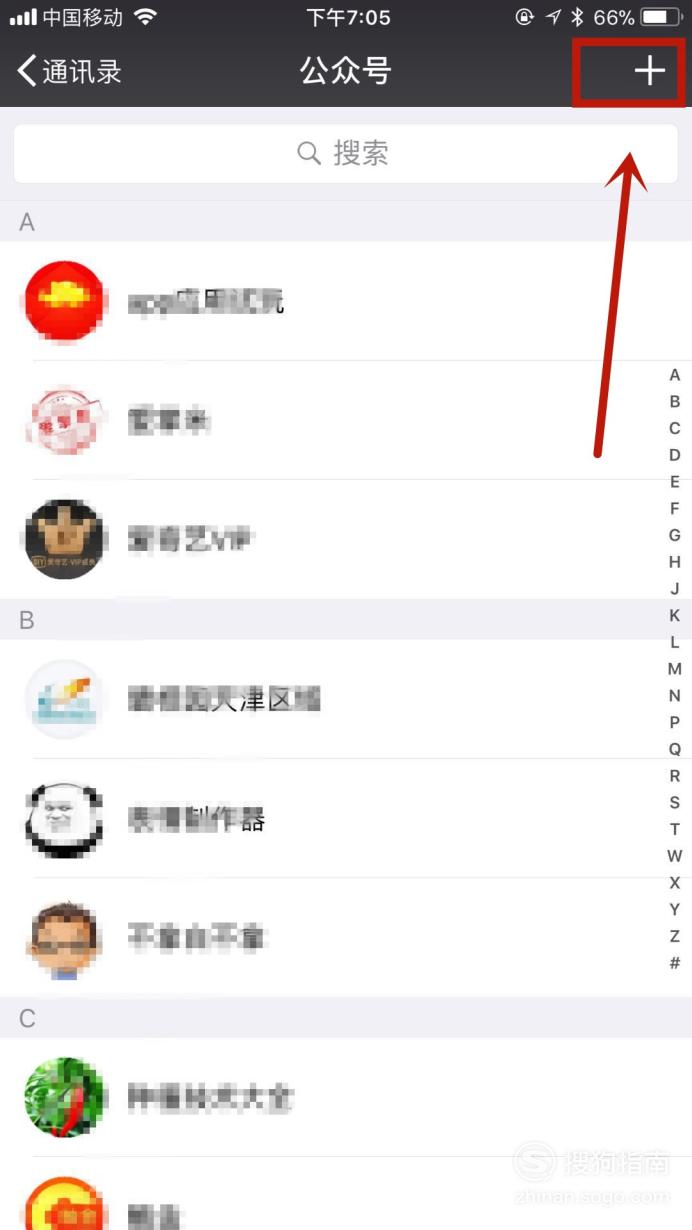Open the 表情制作器 official account

coord(346,819)
